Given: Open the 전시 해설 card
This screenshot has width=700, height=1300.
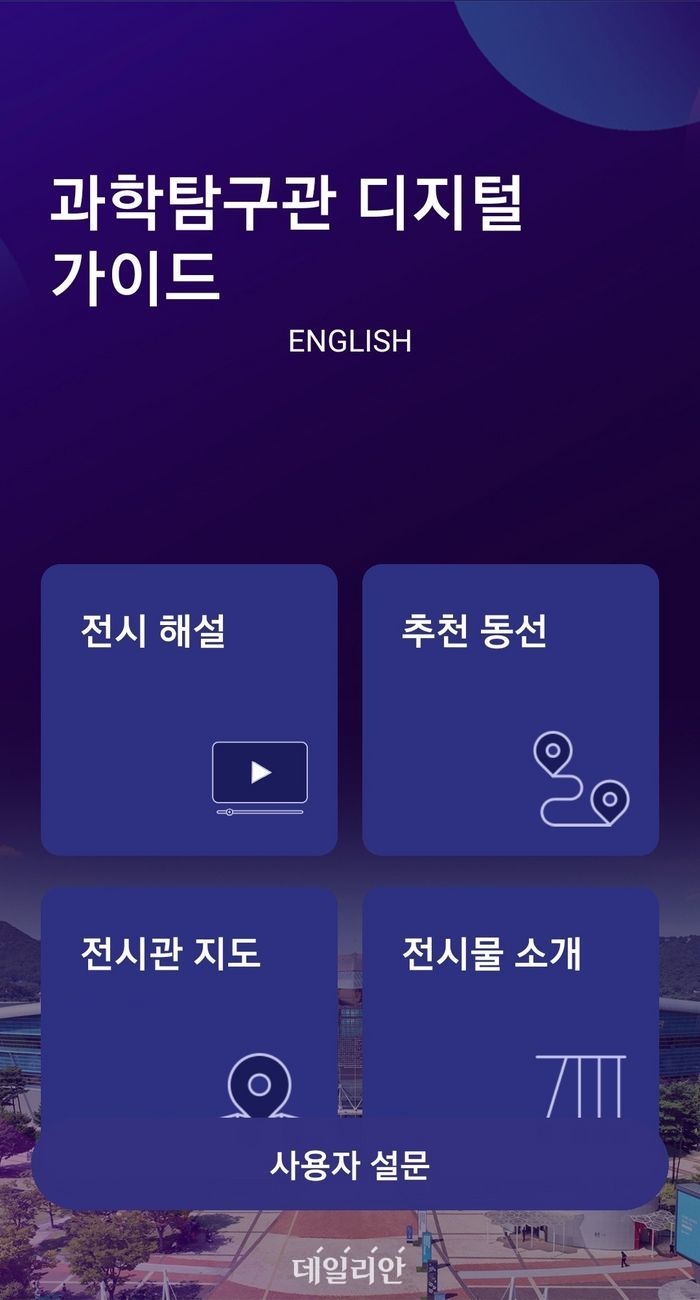Looking at the screenshot, I should 189,709.
